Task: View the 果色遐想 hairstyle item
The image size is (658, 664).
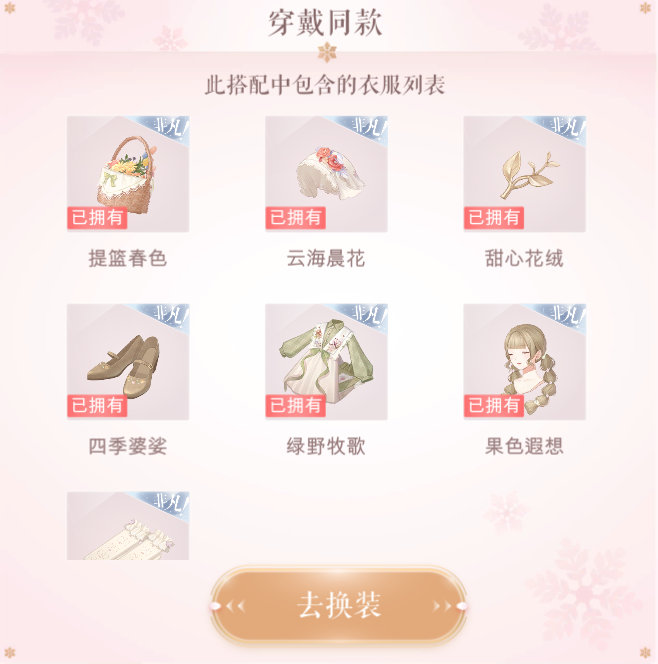Action: coord(524,362)
